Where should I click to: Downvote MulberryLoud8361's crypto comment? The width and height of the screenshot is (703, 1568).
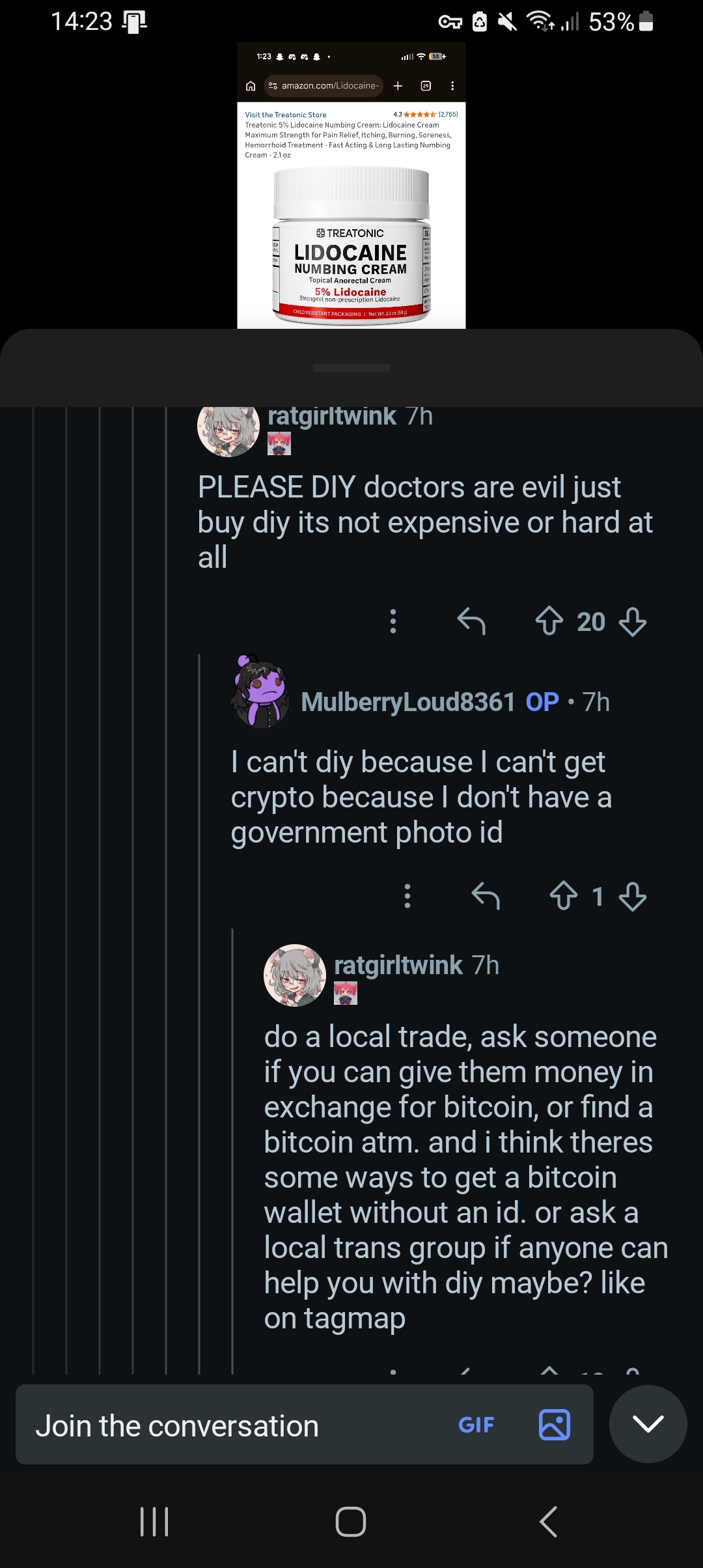click(x=632, y=896)
